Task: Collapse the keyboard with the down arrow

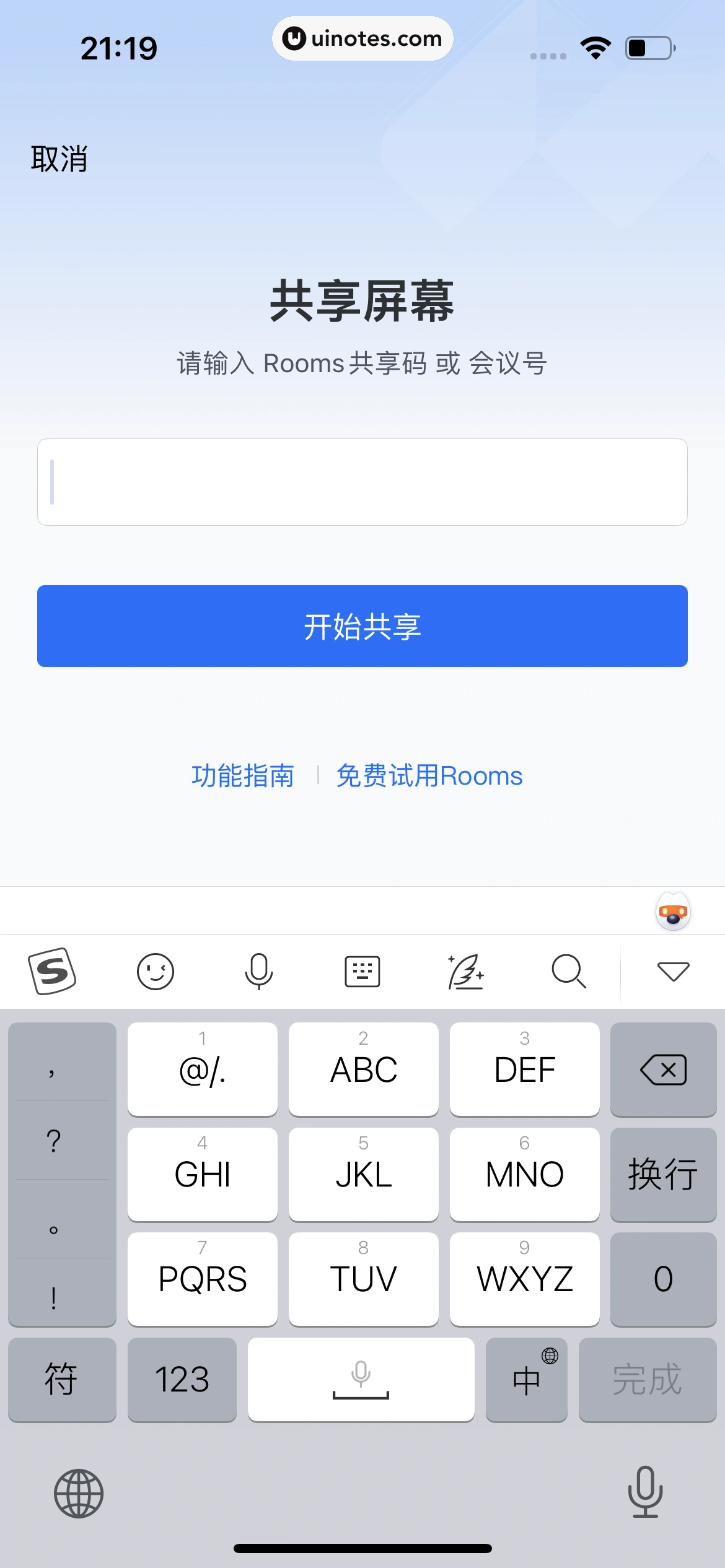Action: [x=672, y=971]
